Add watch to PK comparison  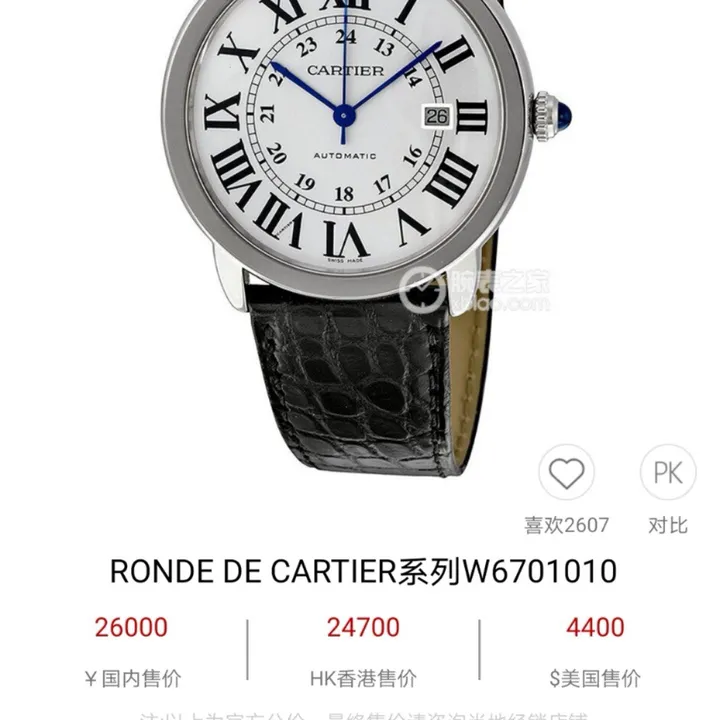click(667, 473)
